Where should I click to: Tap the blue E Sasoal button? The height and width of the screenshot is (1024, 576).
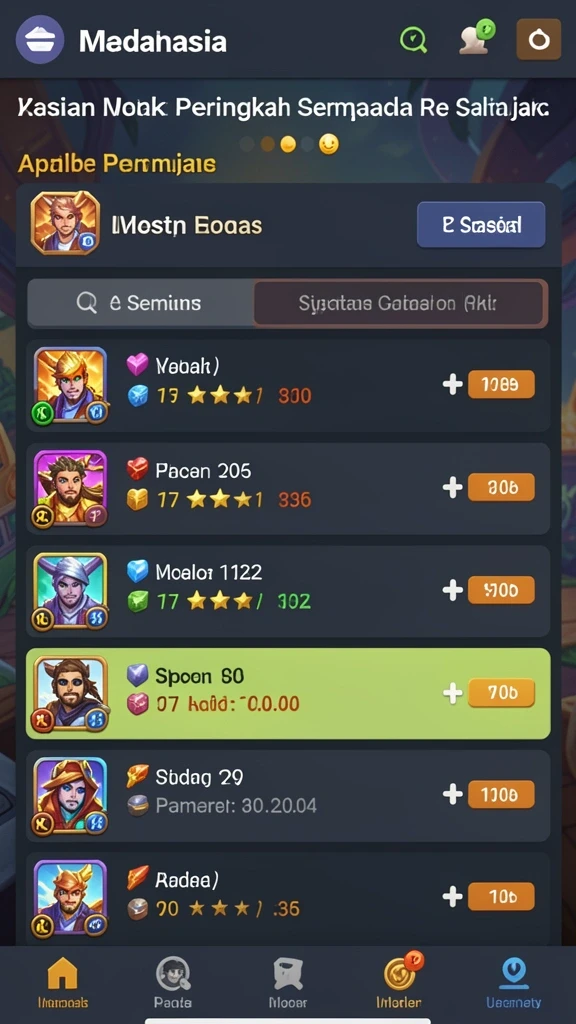tap(481, 225)
